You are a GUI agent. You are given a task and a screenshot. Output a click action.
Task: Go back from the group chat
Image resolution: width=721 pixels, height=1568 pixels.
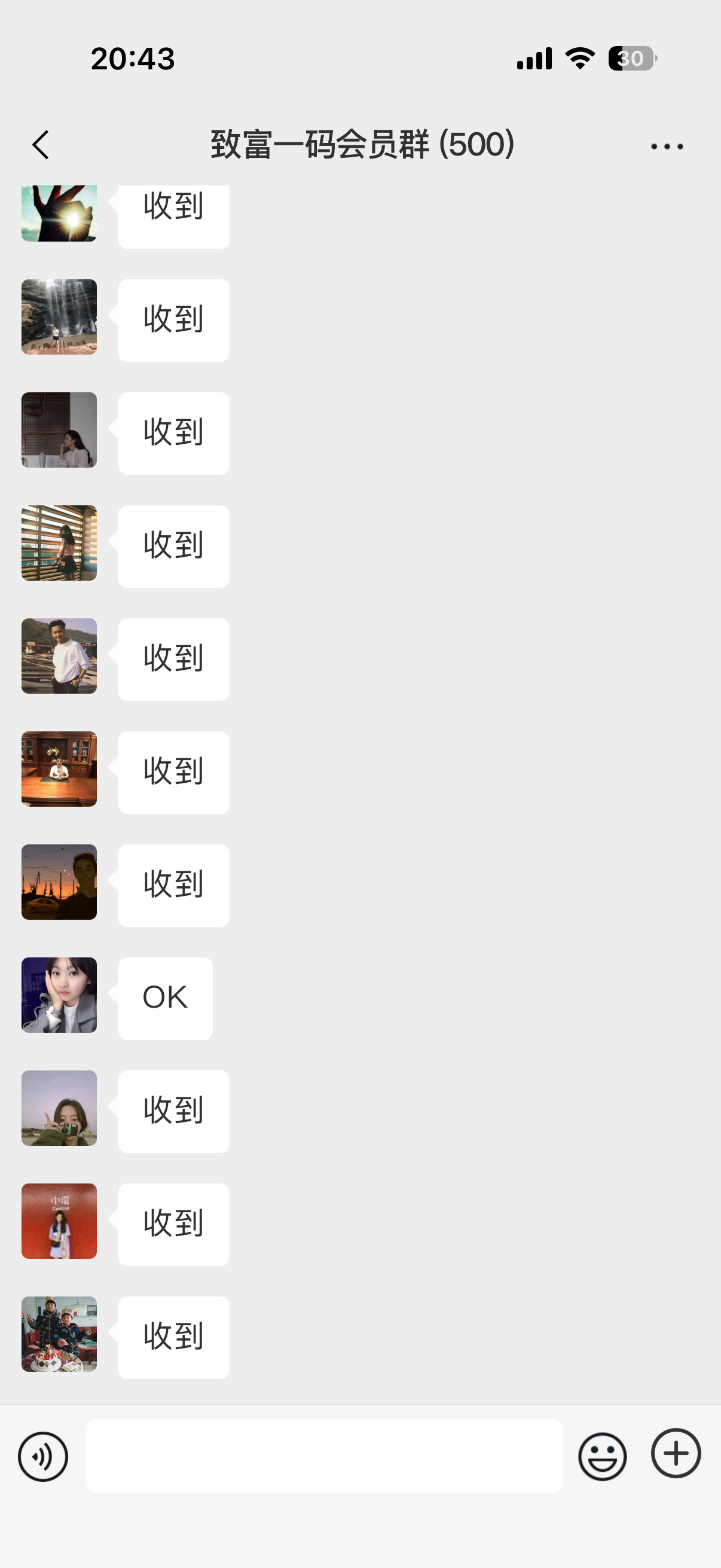[x=40, y=145]
